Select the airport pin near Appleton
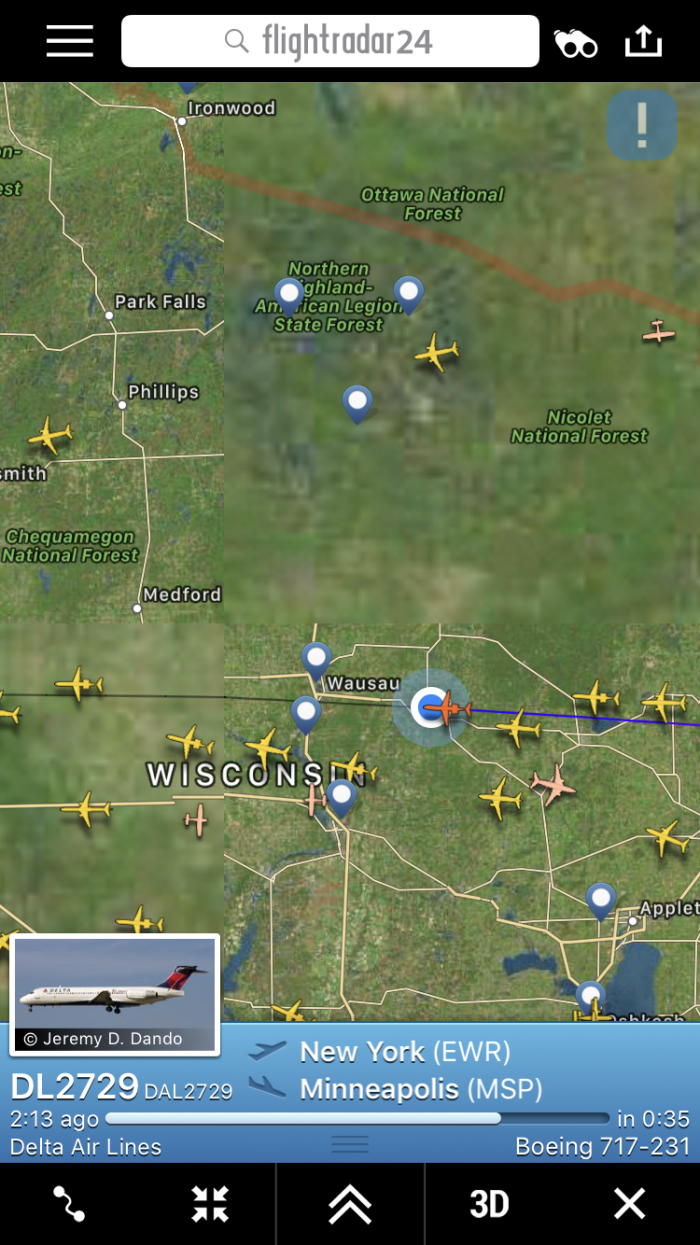The height and width of the screenshot is (1245, 700). pos(600,900)
